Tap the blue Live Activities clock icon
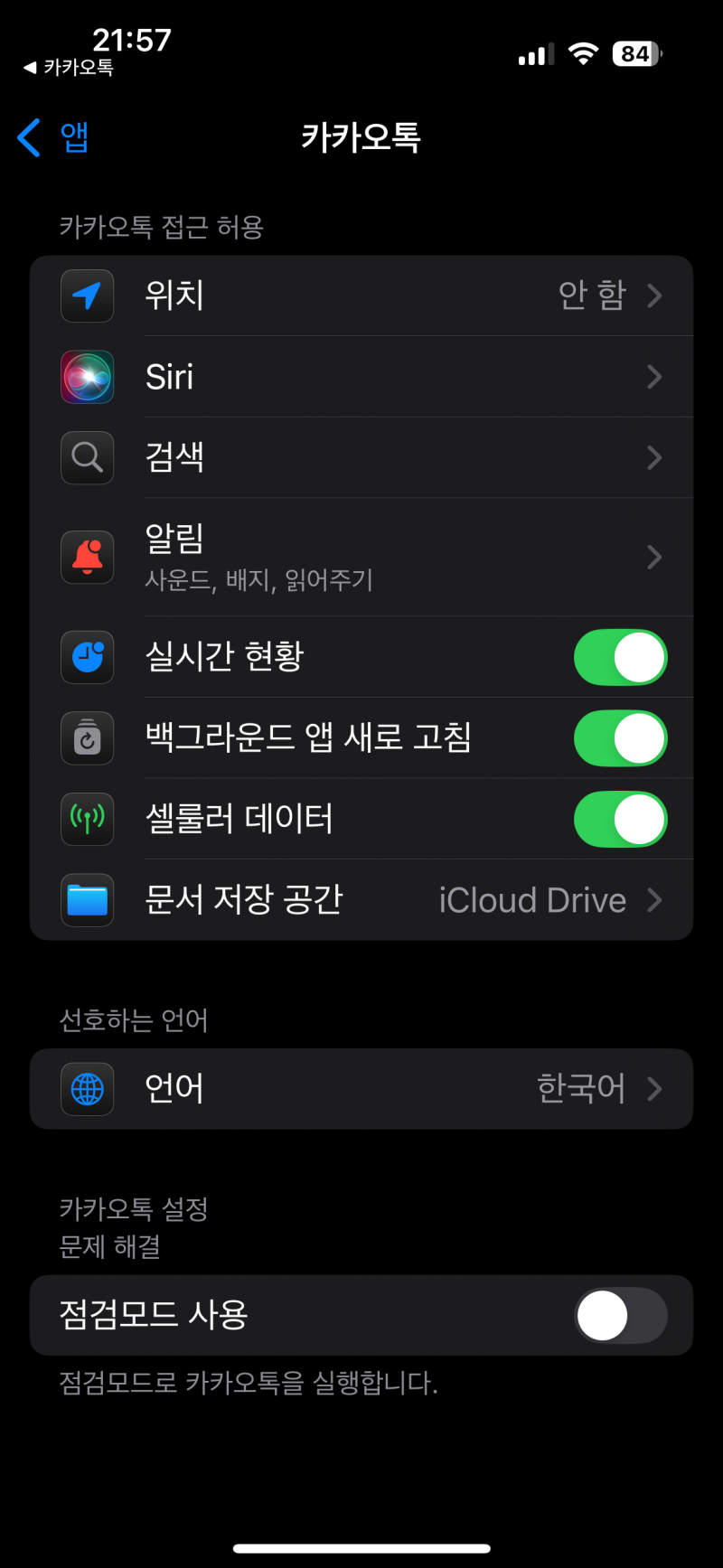 pyautogui.click(x=87, y=657)
